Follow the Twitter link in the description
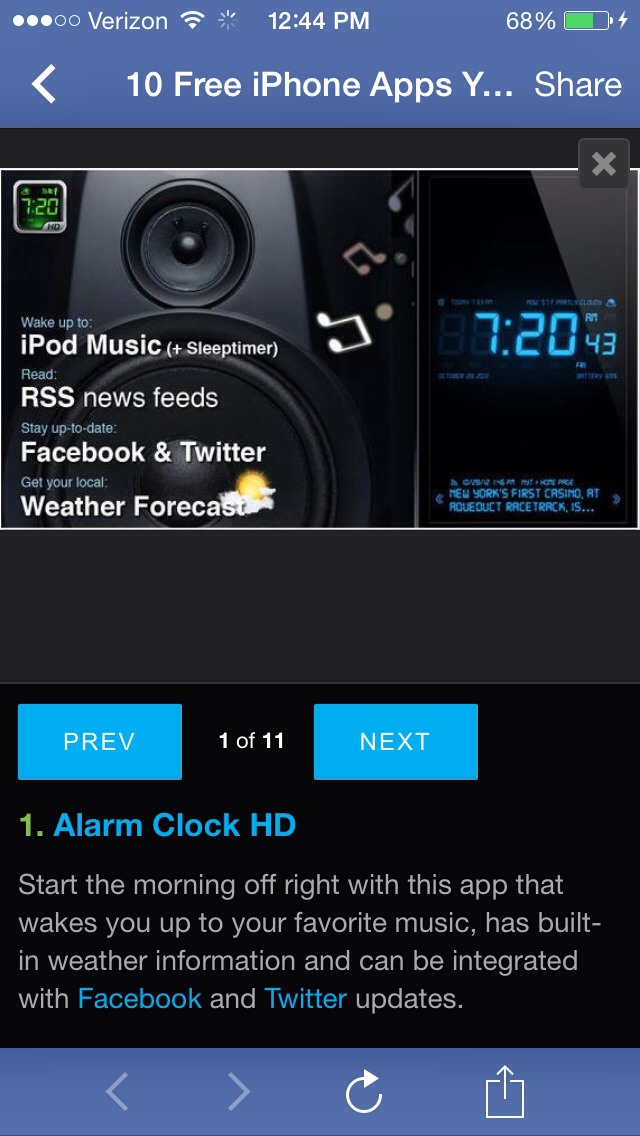This screenshot has width=640, height=1136. tap(306, 998)
